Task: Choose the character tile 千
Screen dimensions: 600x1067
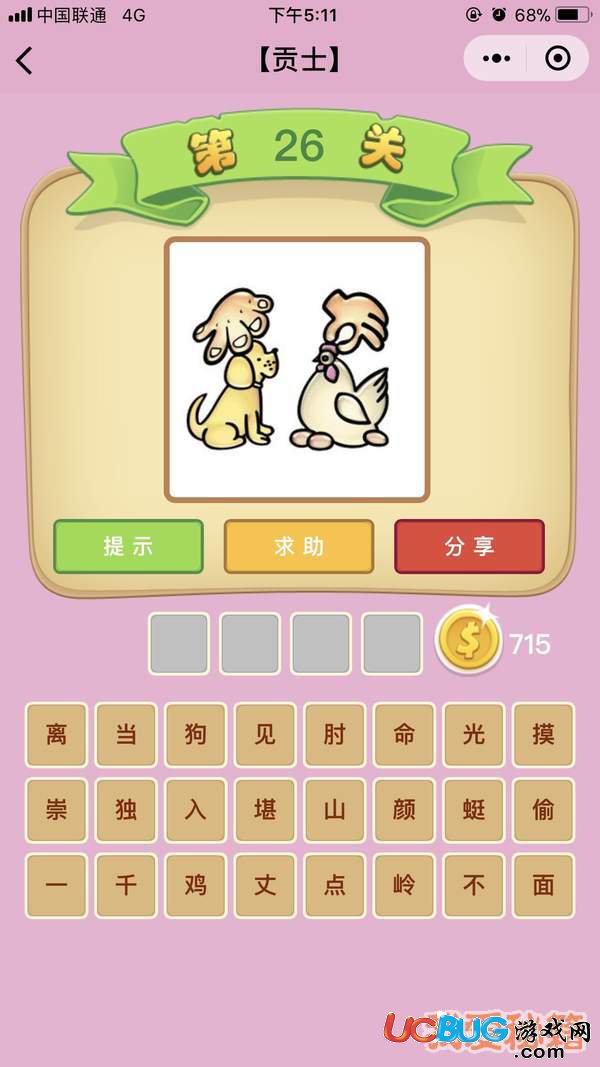Action: click(x=126, y=885)
